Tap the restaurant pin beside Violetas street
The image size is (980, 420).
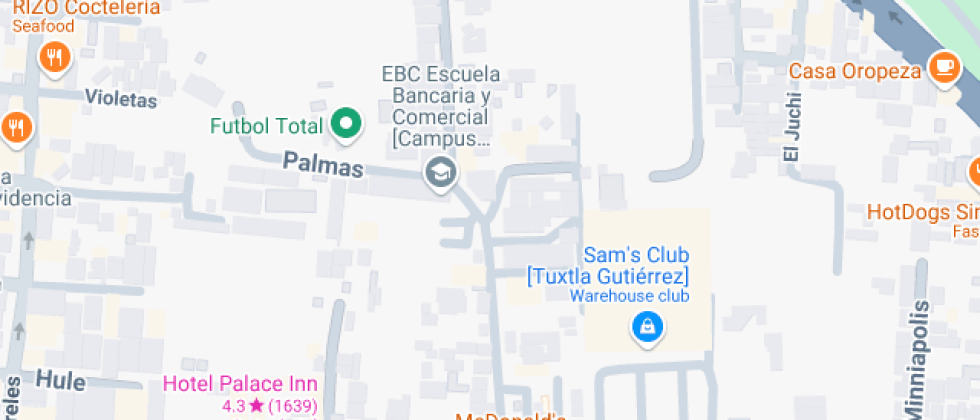click(16, 127)
